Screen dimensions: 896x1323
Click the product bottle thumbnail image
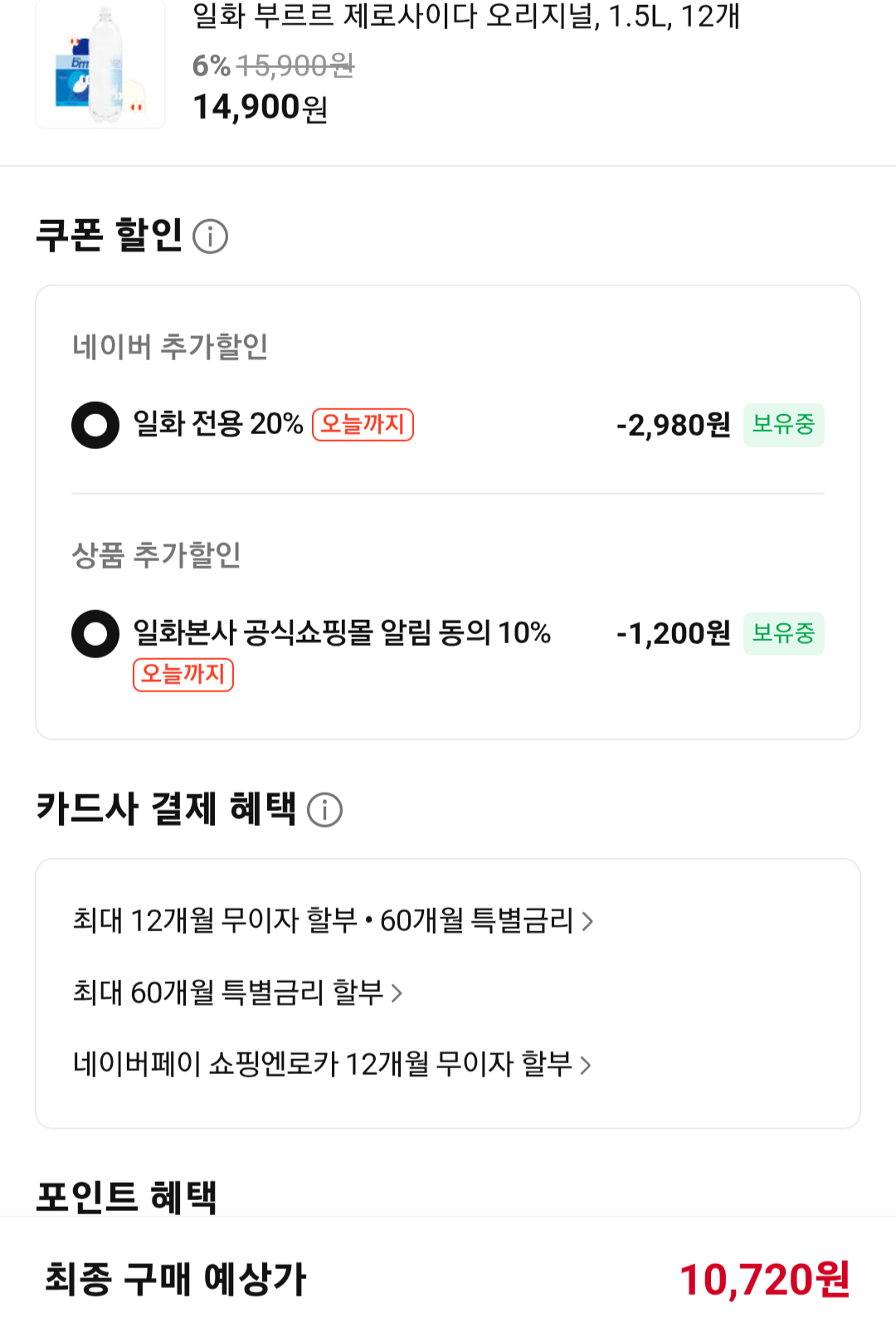(100, 65)
